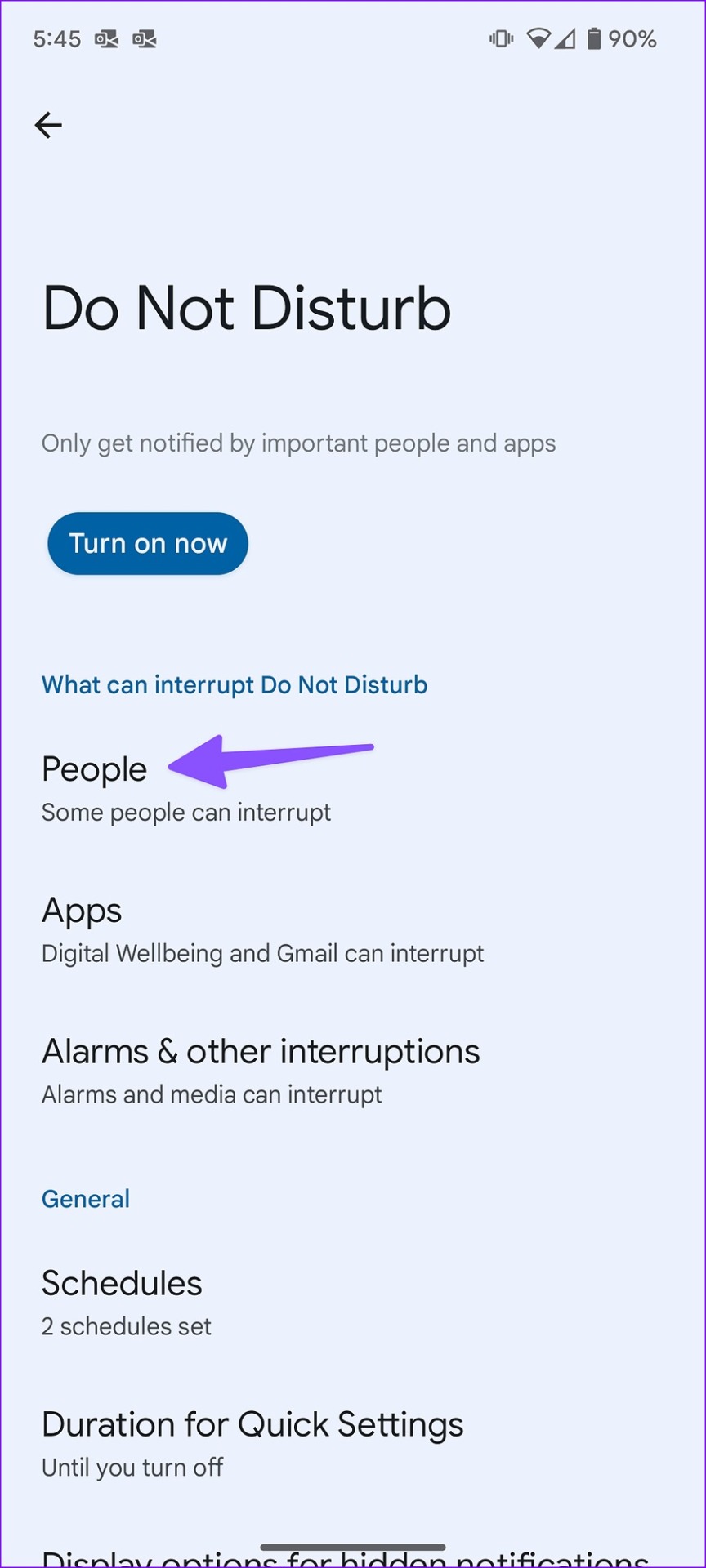Screen dimensions: 706x1568
Task: Tap the Turn on now button
Action: click(148, 543)
